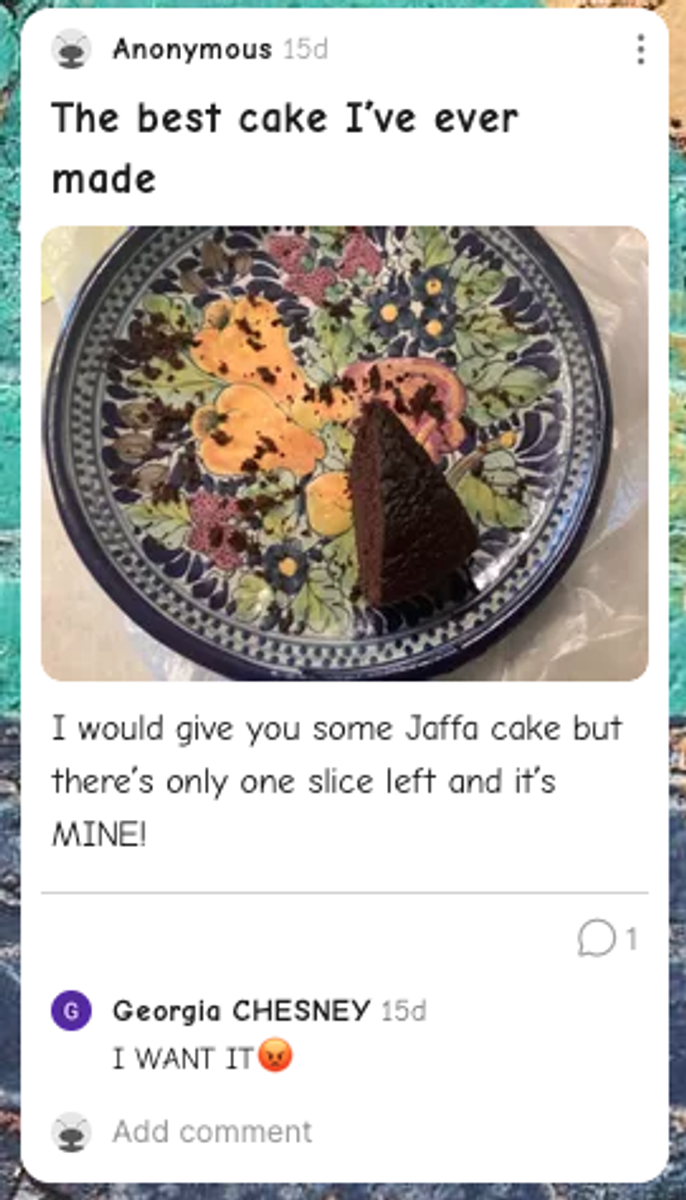Open the post's three-dot overflow menu
The image size is (686, 1200).
pyautogui.click(x=640, y=49)
